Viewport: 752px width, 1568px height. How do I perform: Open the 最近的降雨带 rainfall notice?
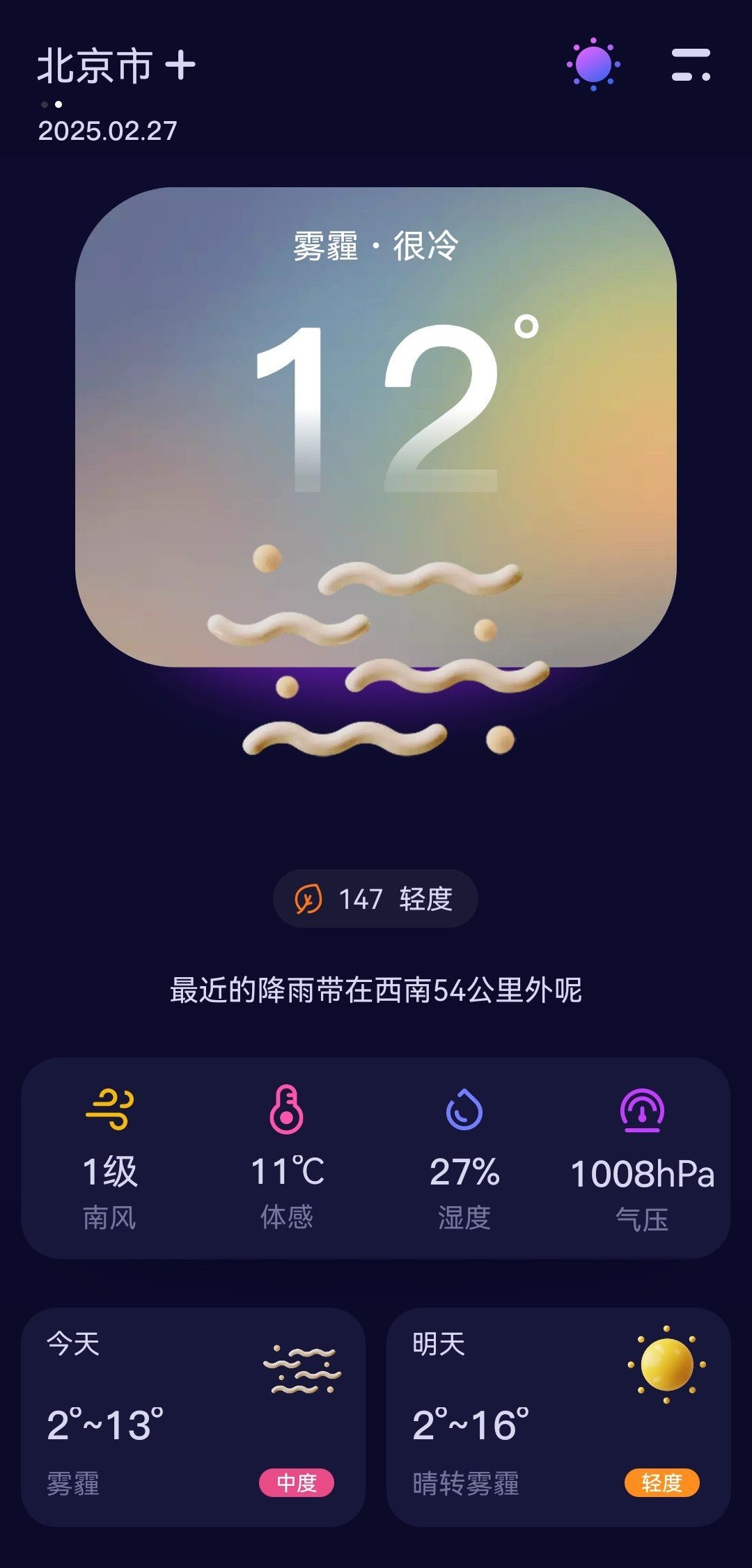[x=375, y=990]
